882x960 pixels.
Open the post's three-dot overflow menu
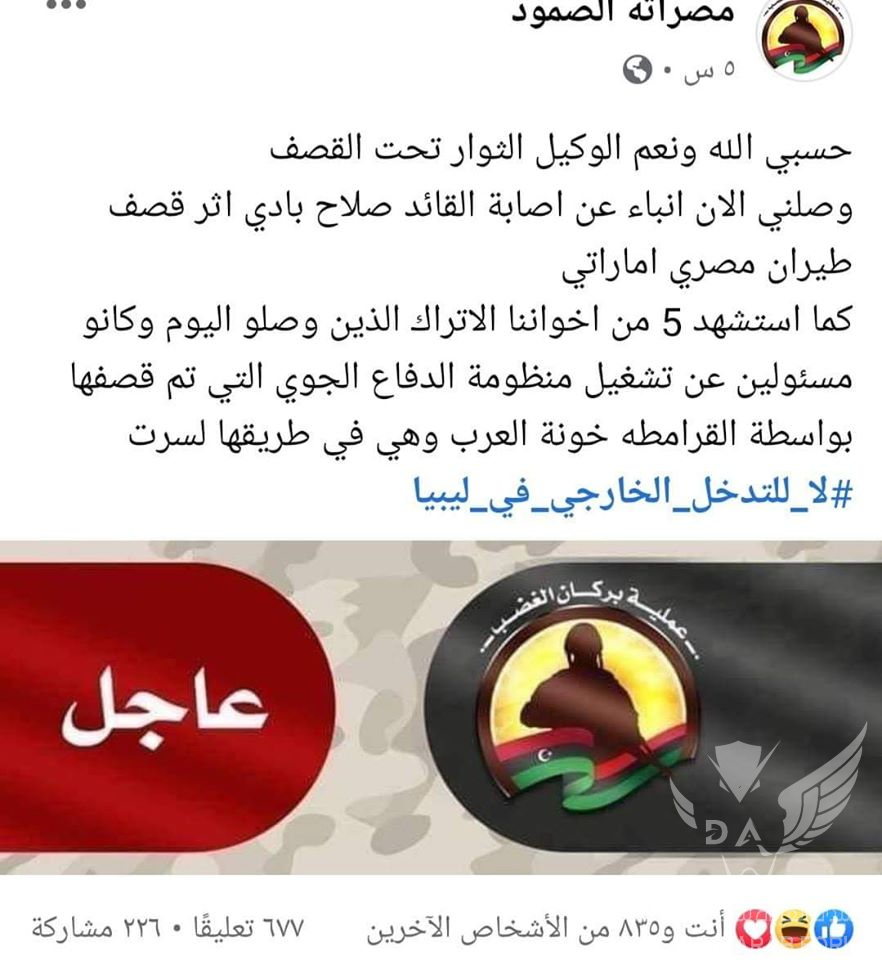[x=66, y=5]
